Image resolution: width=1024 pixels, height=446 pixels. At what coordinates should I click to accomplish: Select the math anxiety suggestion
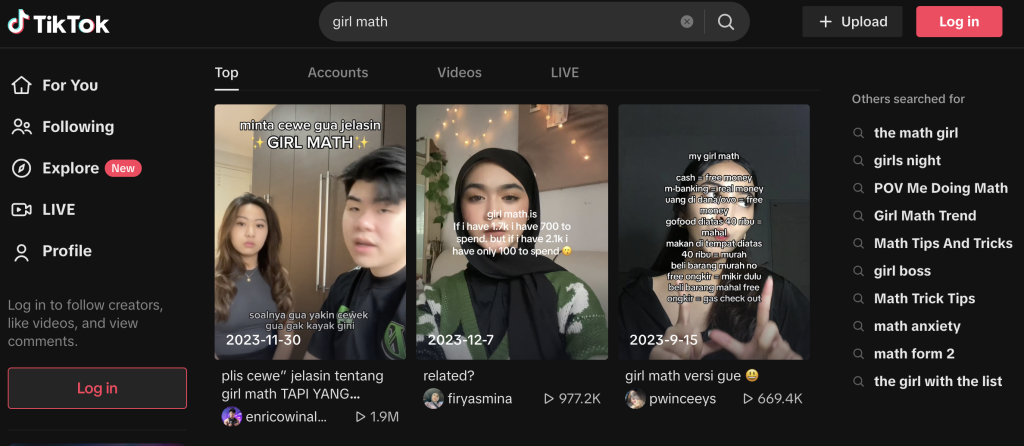(917, 326)
